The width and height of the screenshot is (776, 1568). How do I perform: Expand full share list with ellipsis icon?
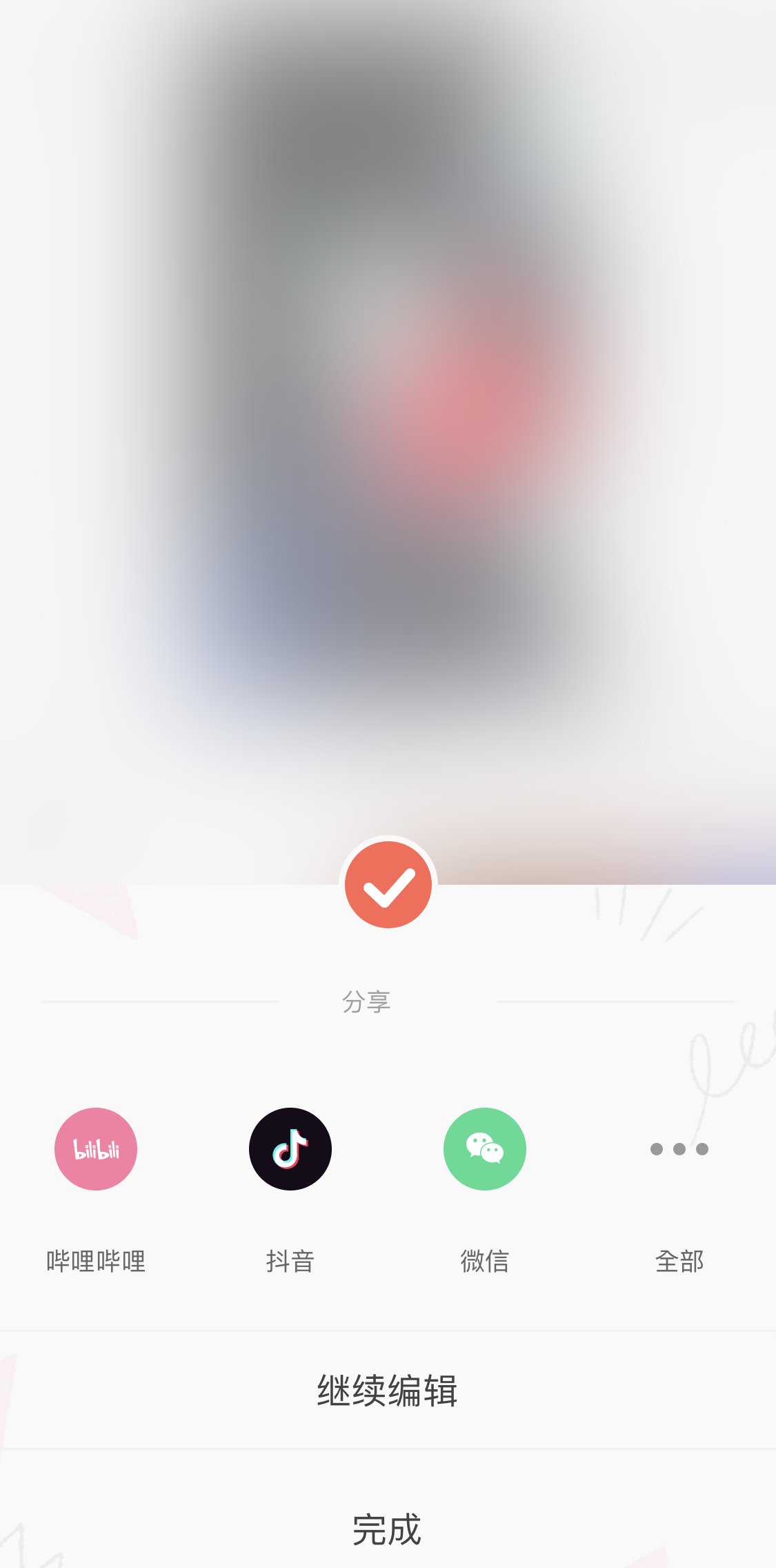click(679, 1148)
